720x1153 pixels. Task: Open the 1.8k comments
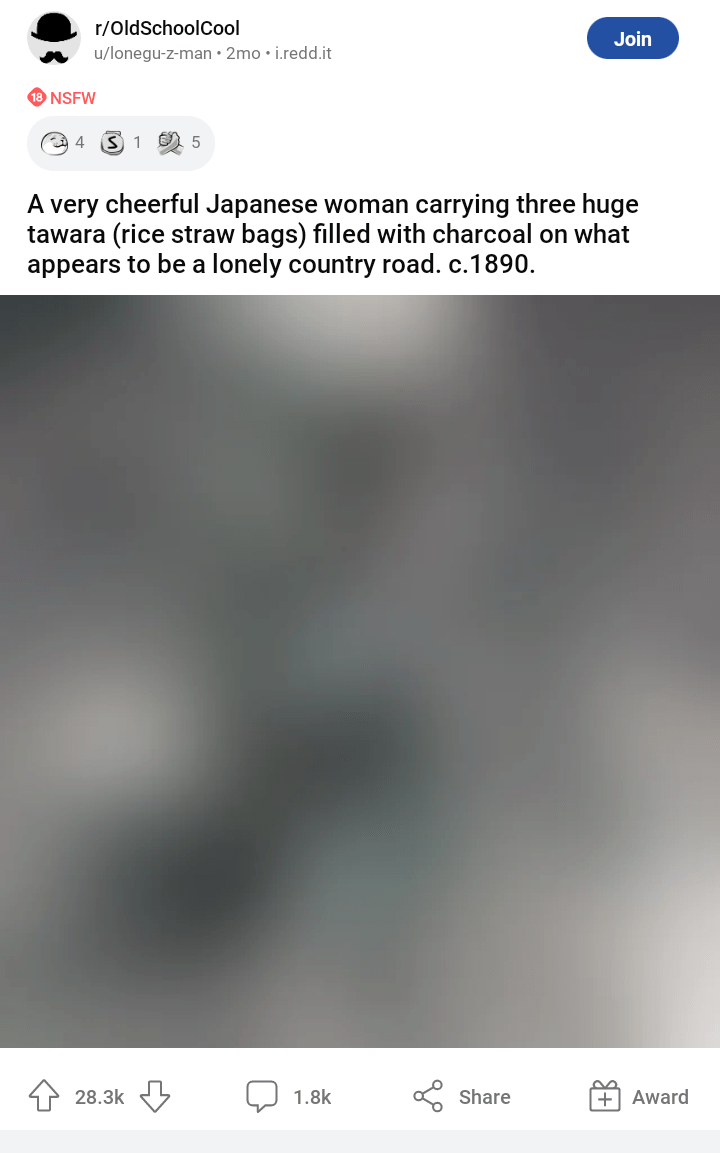coord(289,1096)
